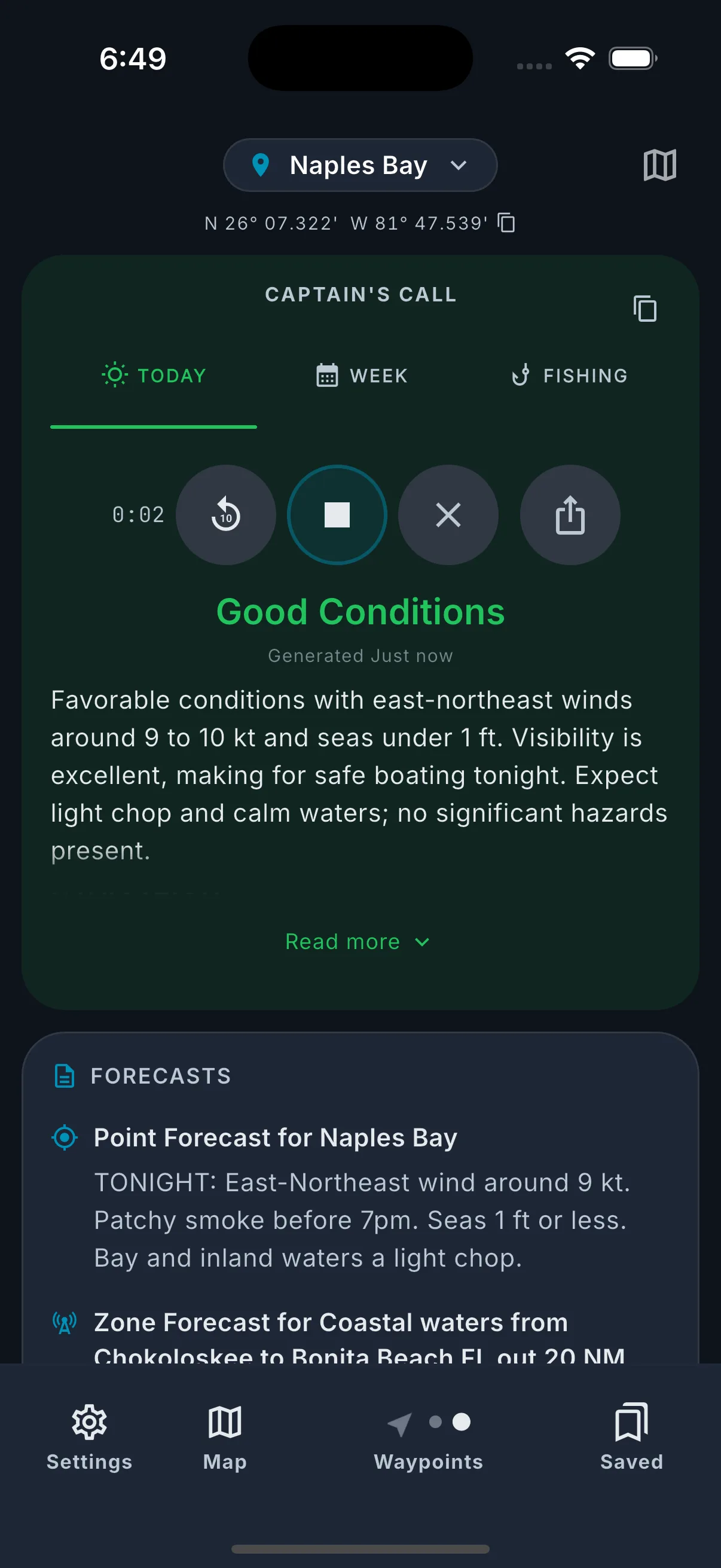Replay last 10 seconds of audio

pos(226,515)
